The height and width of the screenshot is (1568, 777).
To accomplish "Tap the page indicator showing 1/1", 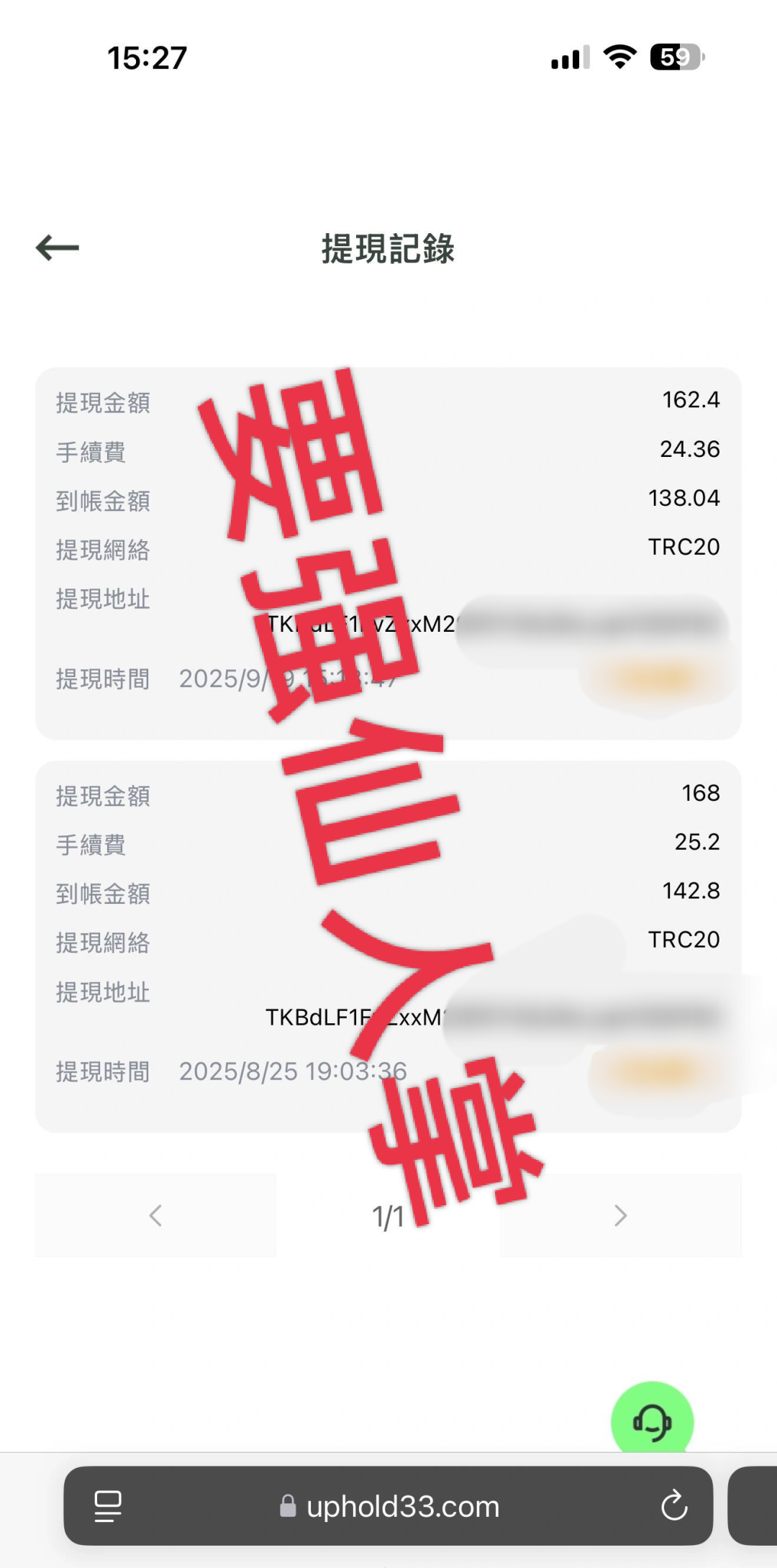I will click(x=388, y=1215).
